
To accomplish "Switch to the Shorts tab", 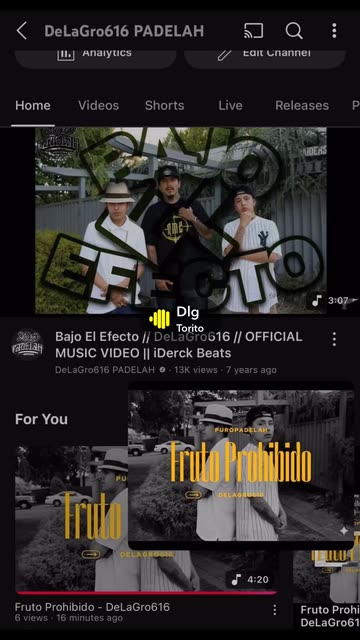I will tap(164, 105).
